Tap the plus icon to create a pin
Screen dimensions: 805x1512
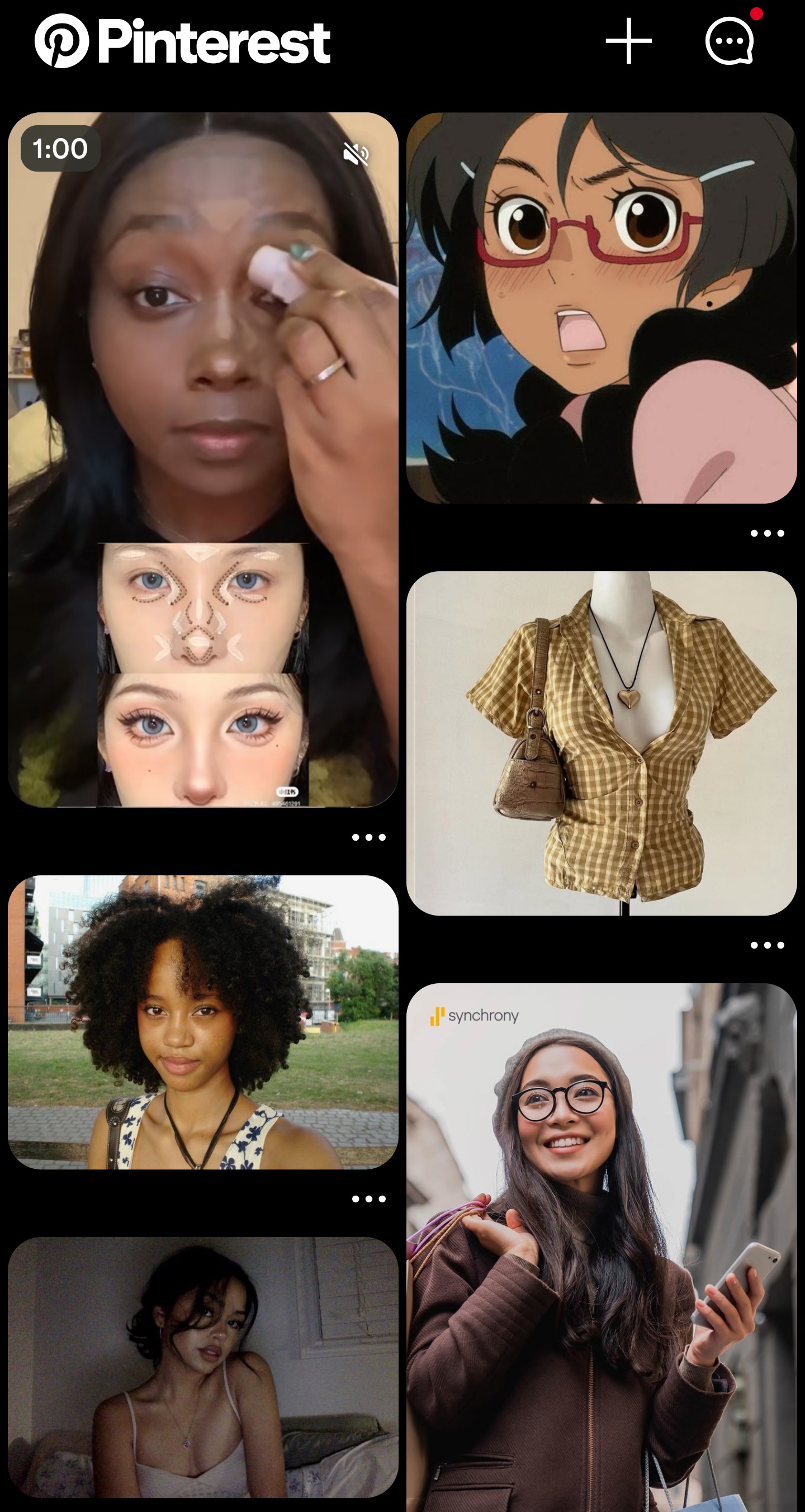628,40
